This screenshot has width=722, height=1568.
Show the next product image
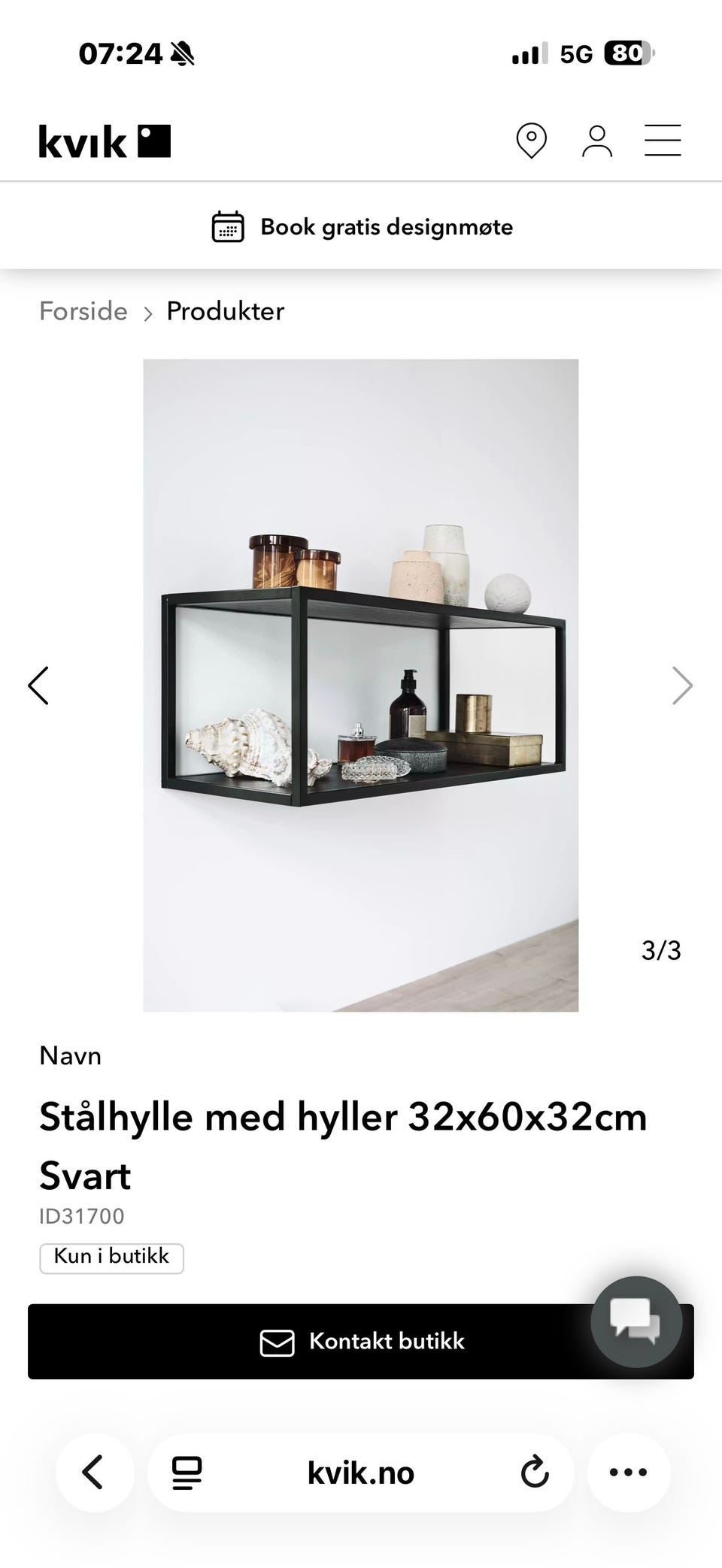[682, 685]
